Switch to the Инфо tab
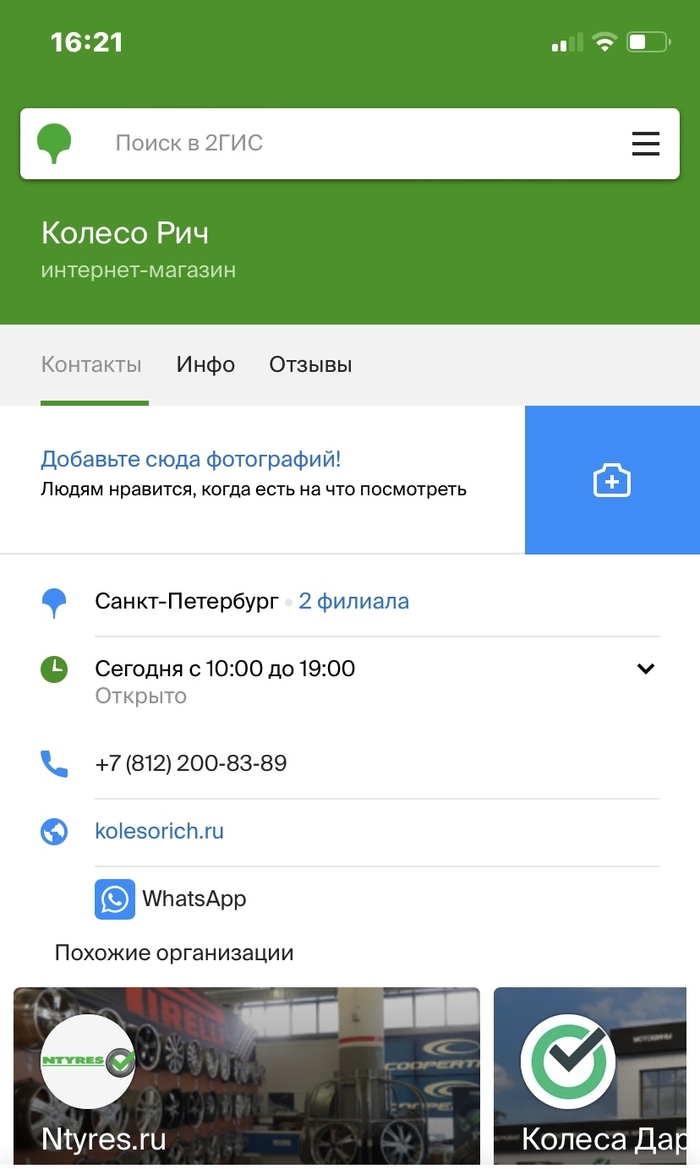Viewport: 700px width, 1169px height. pyautogui.click(x=205, y=365)
